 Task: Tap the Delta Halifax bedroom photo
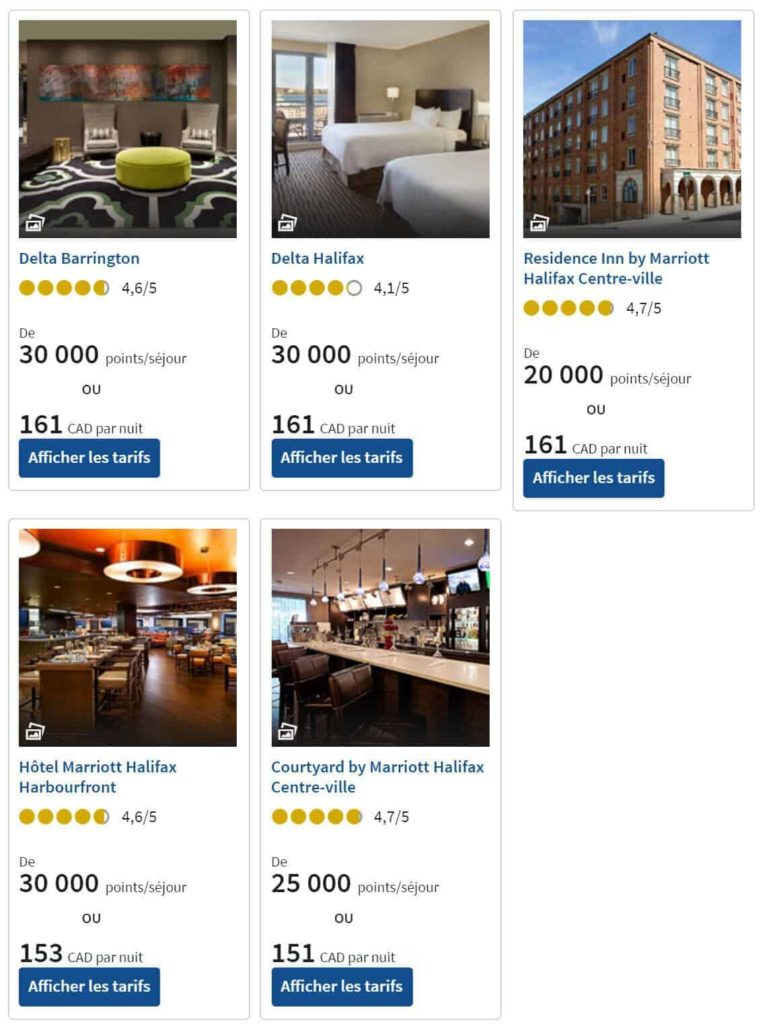click(x=380, y=120)
